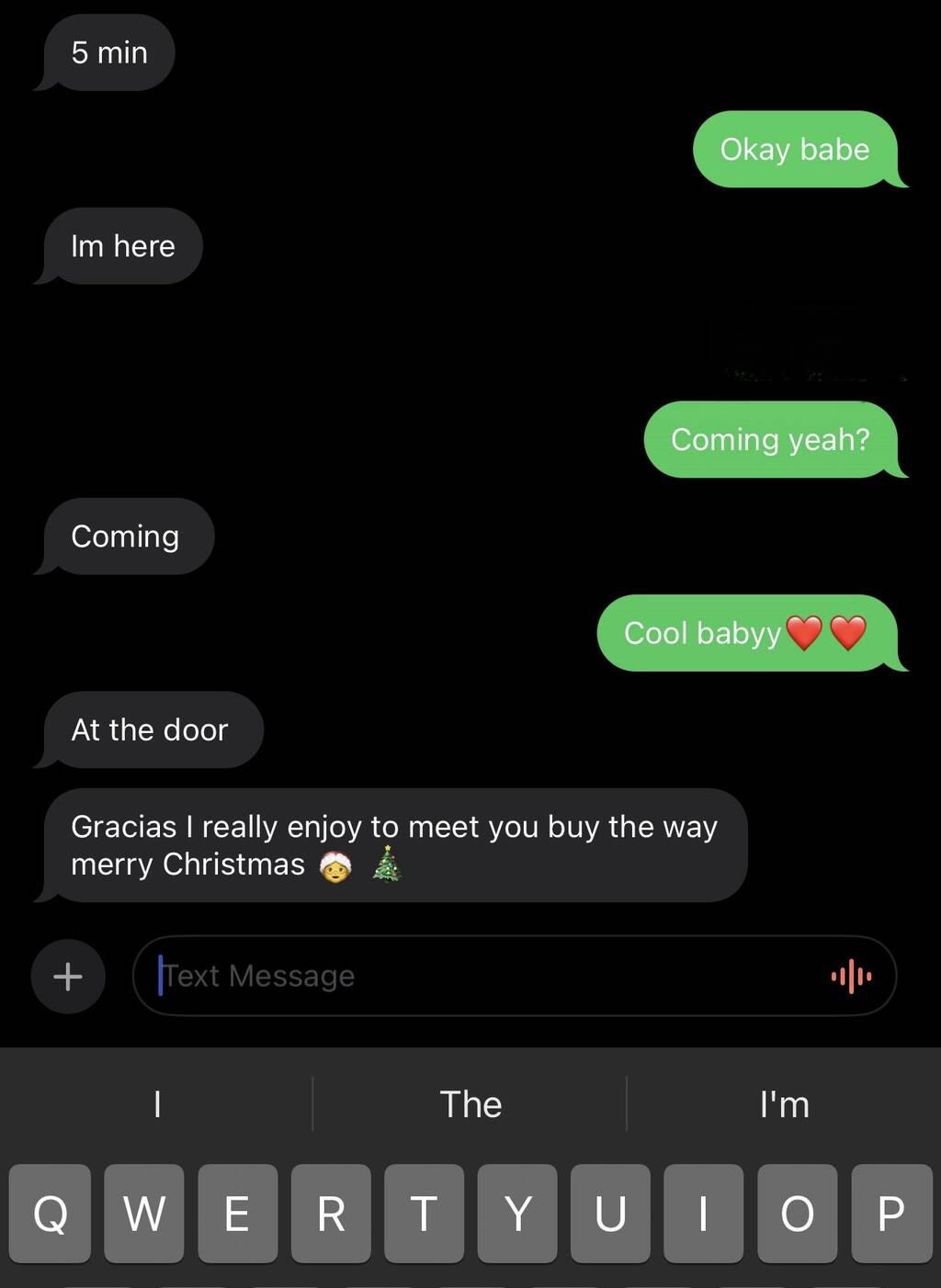Choose the suggestion "I'm"
This screenshot has height=1288, width=941.
point(784,1104)
